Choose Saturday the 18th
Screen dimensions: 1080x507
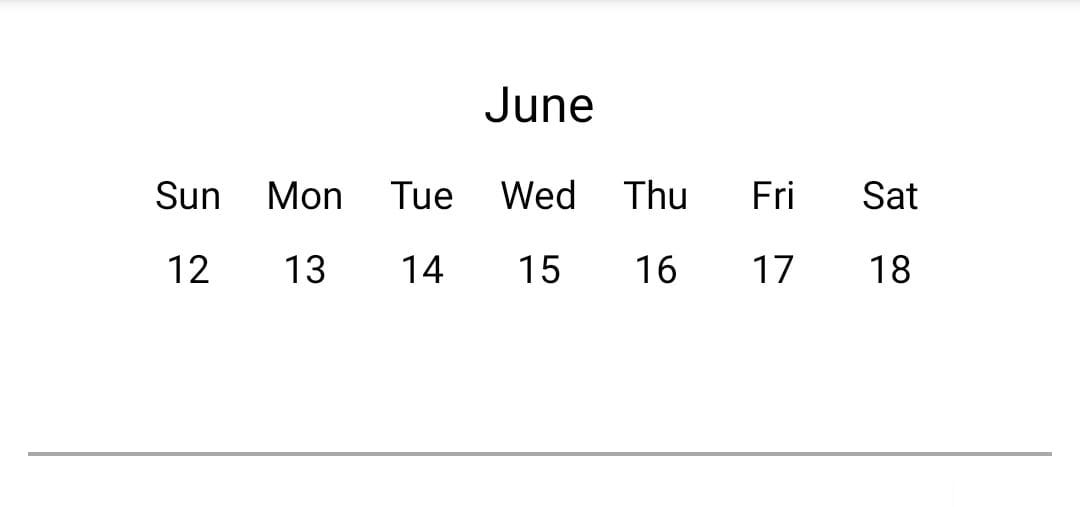click(x=890, y=270)
